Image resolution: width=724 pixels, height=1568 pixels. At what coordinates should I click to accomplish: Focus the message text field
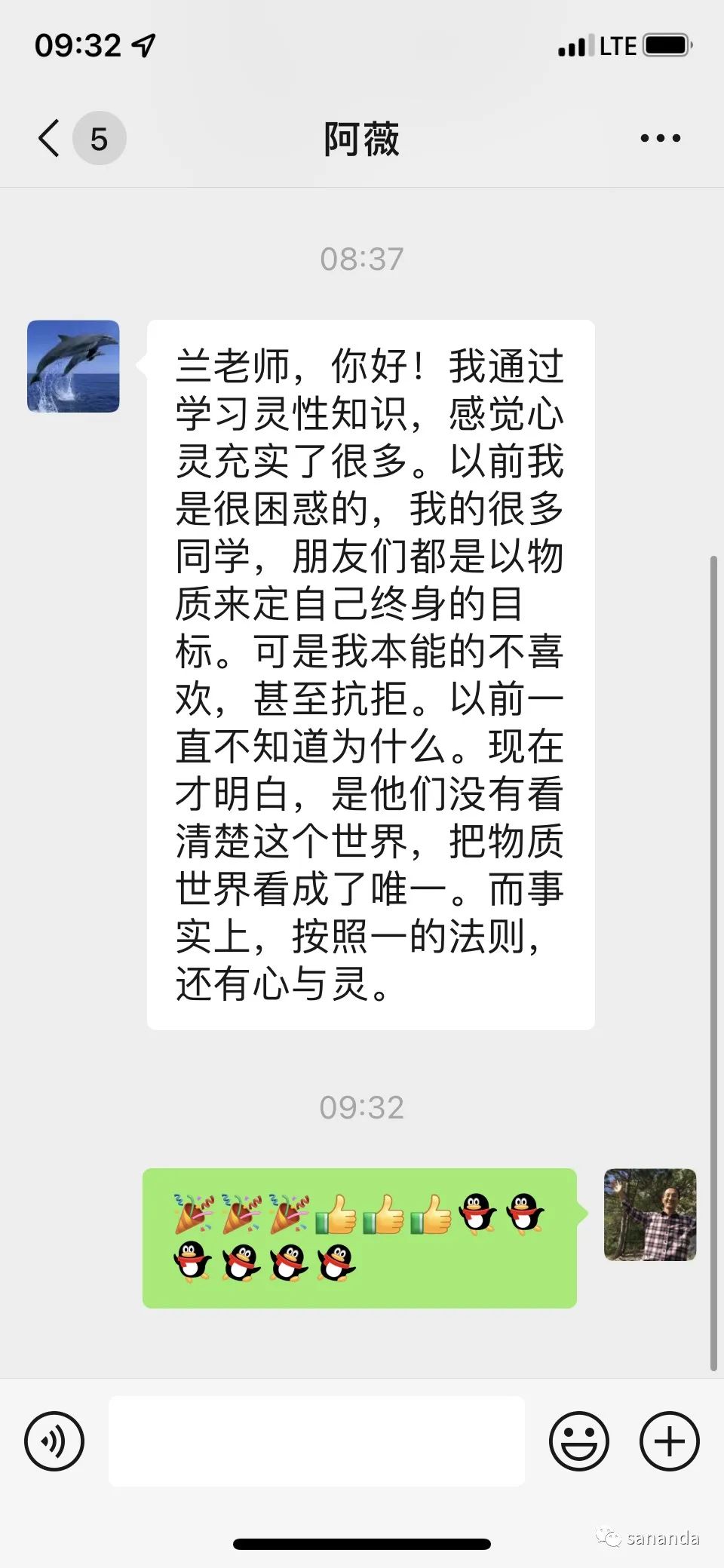(317, 1441)
